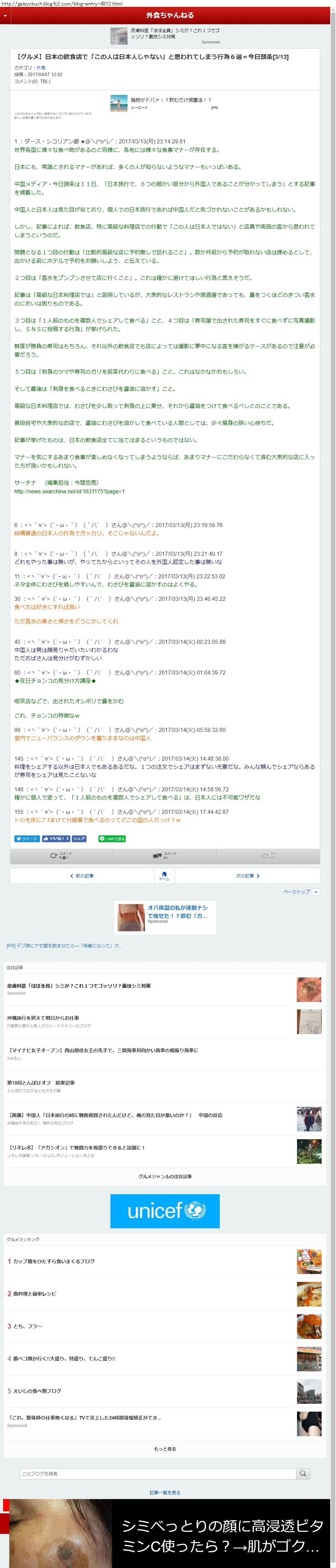336x1568 pixels.
Task: Go to 前の記事
Action: 82,876
